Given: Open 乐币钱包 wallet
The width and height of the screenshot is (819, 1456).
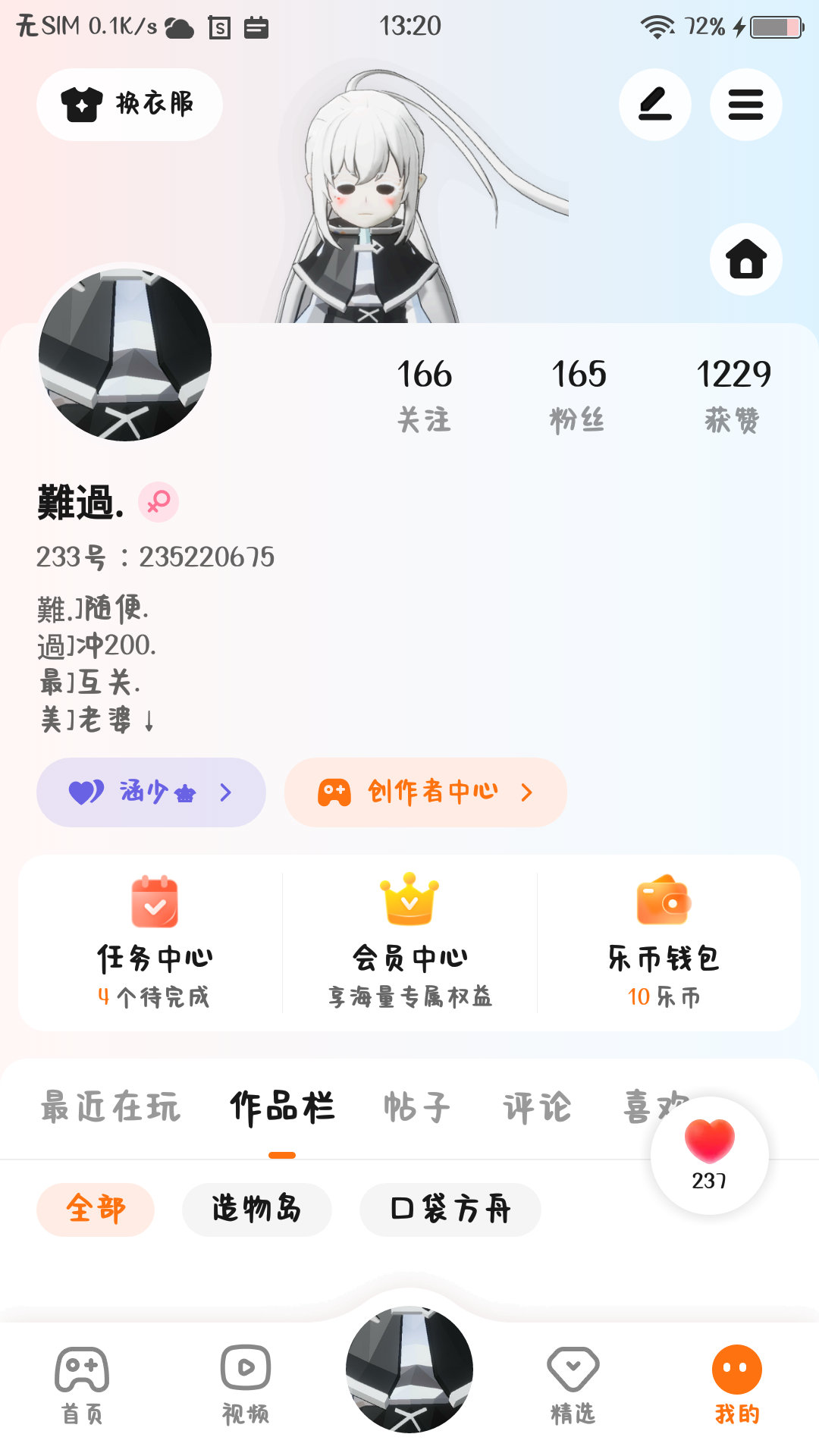Looking at the screenshot, I should point(664,943).
